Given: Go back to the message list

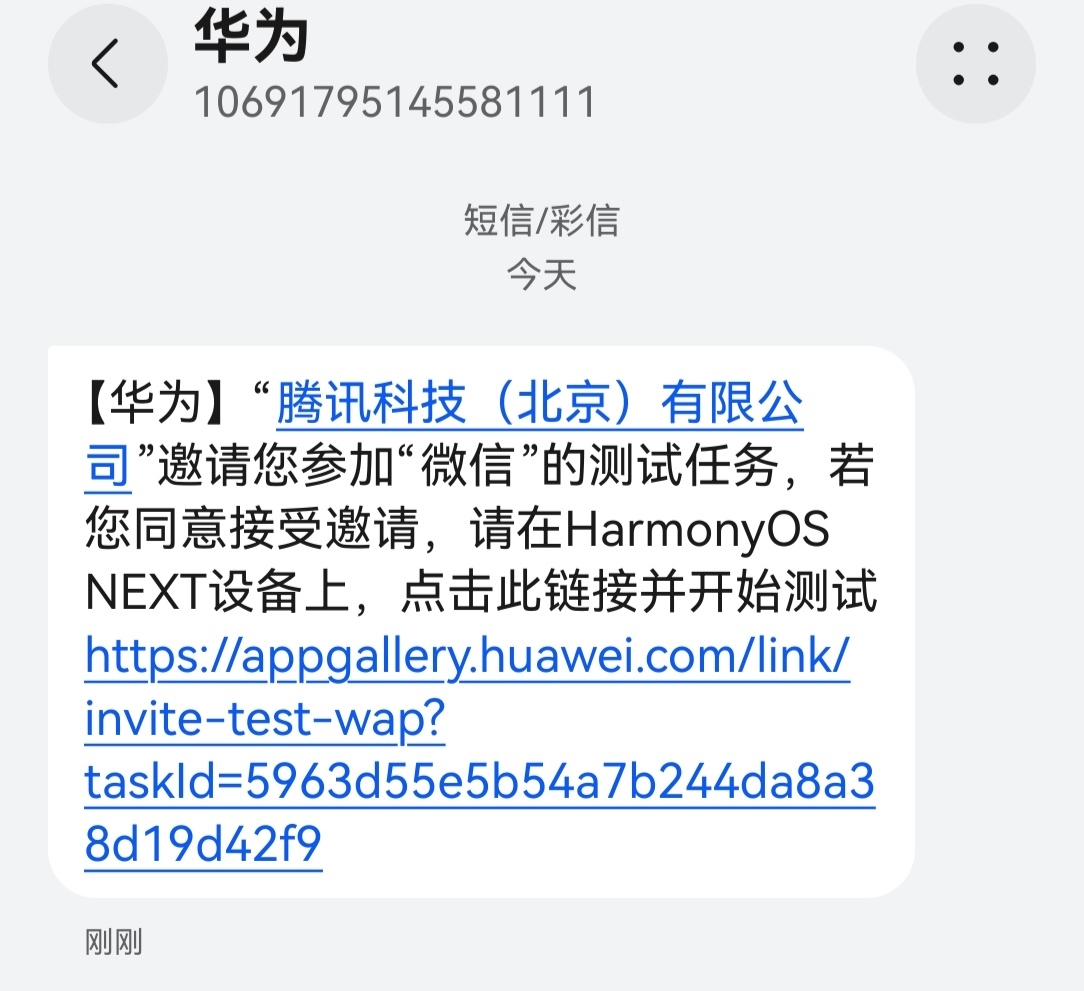Looking at the screenshot, I should coord(107,65).
